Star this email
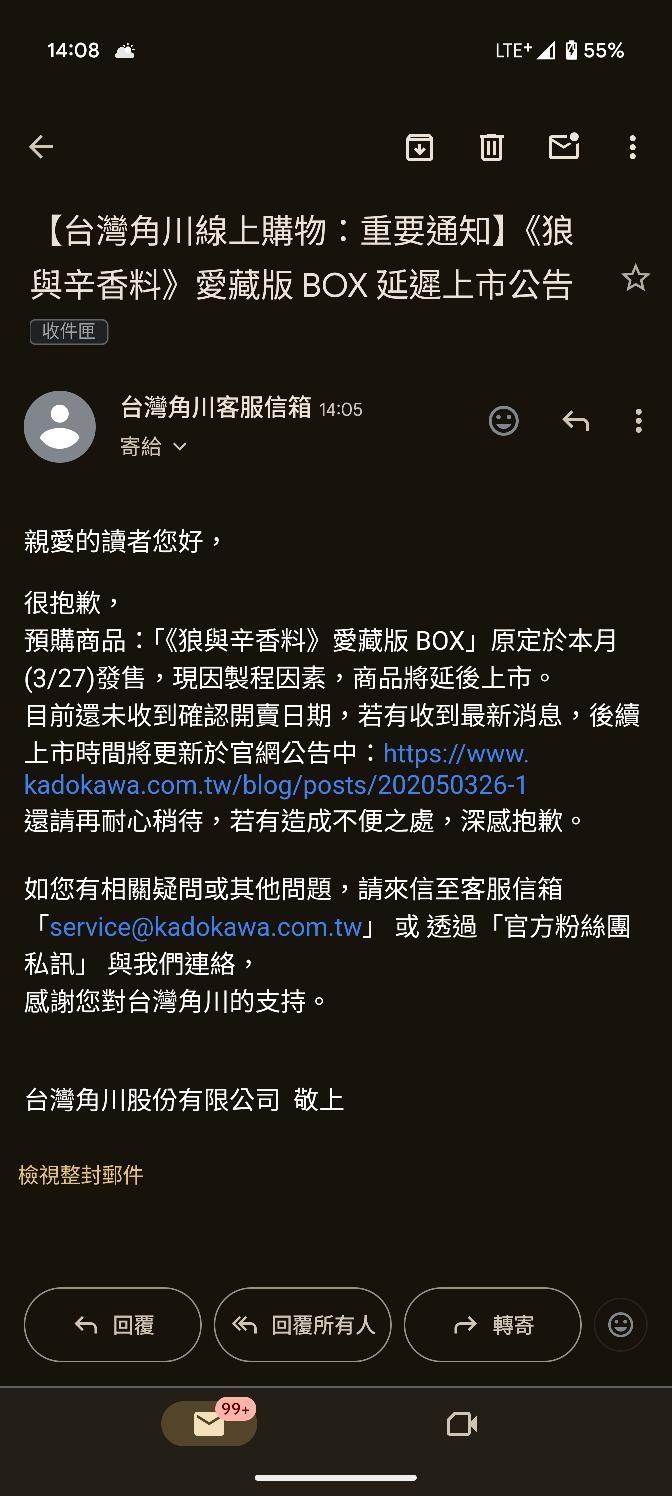The image size is (672, 1496). [x=635, y=278]
